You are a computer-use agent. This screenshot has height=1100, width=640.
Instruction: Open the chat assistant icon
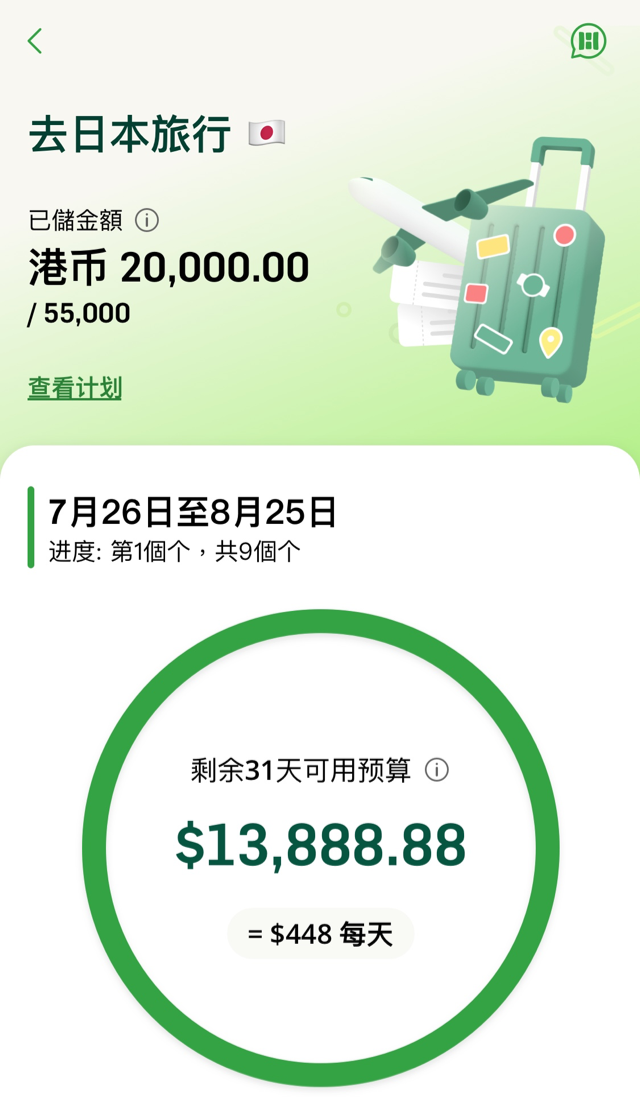589,41
